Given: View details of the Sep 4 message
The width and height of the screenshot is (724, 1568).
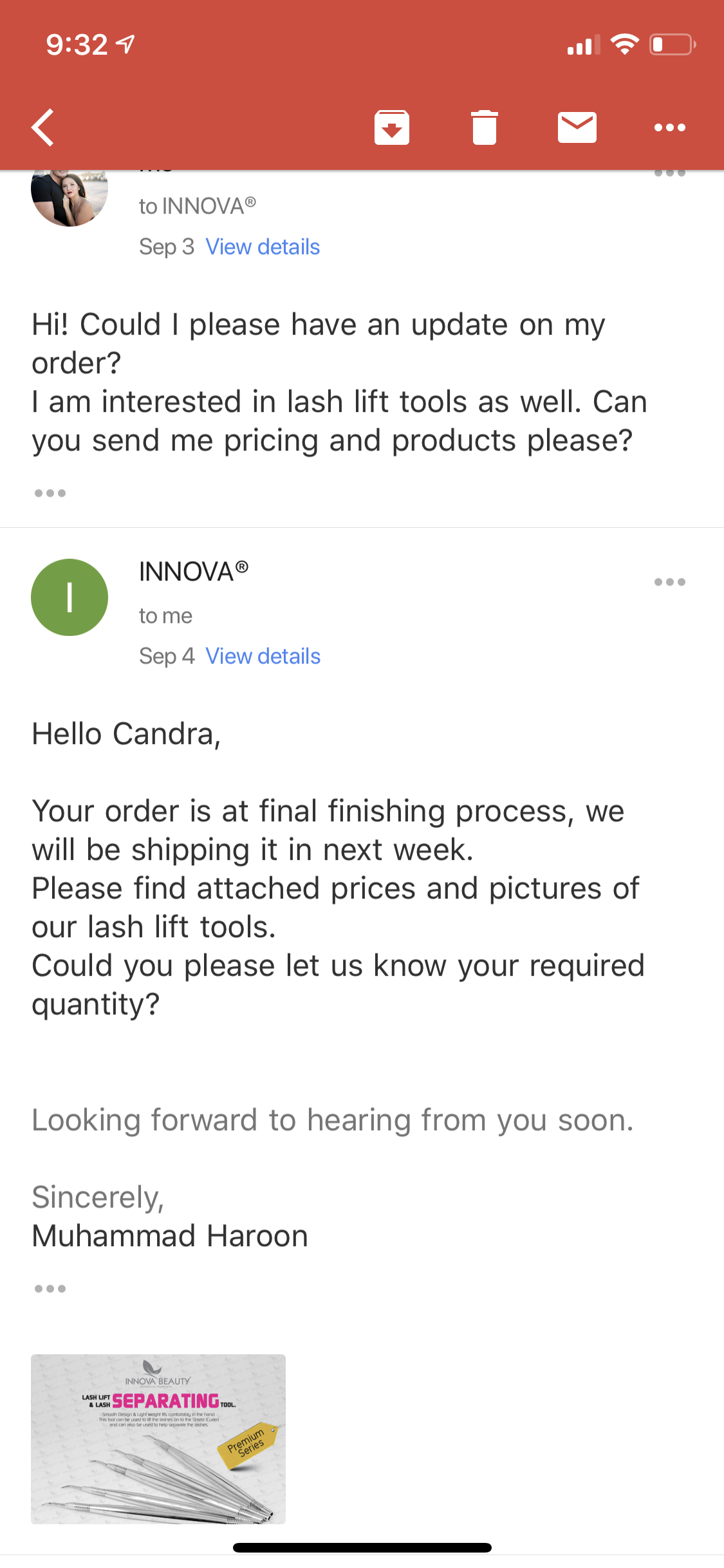Looking at the screenshot, I should tap(263, 657).
